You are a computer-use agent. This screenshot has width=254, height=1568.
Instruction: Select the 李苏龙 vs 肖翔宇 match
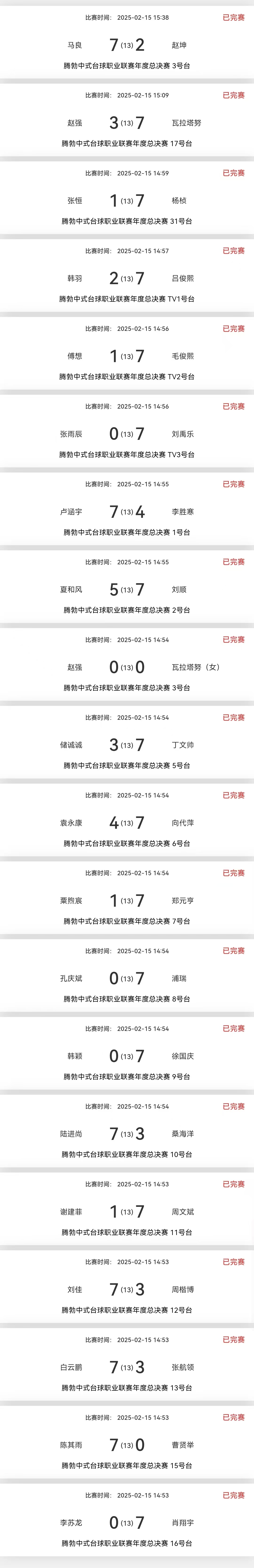click(x=127, y=1522)
